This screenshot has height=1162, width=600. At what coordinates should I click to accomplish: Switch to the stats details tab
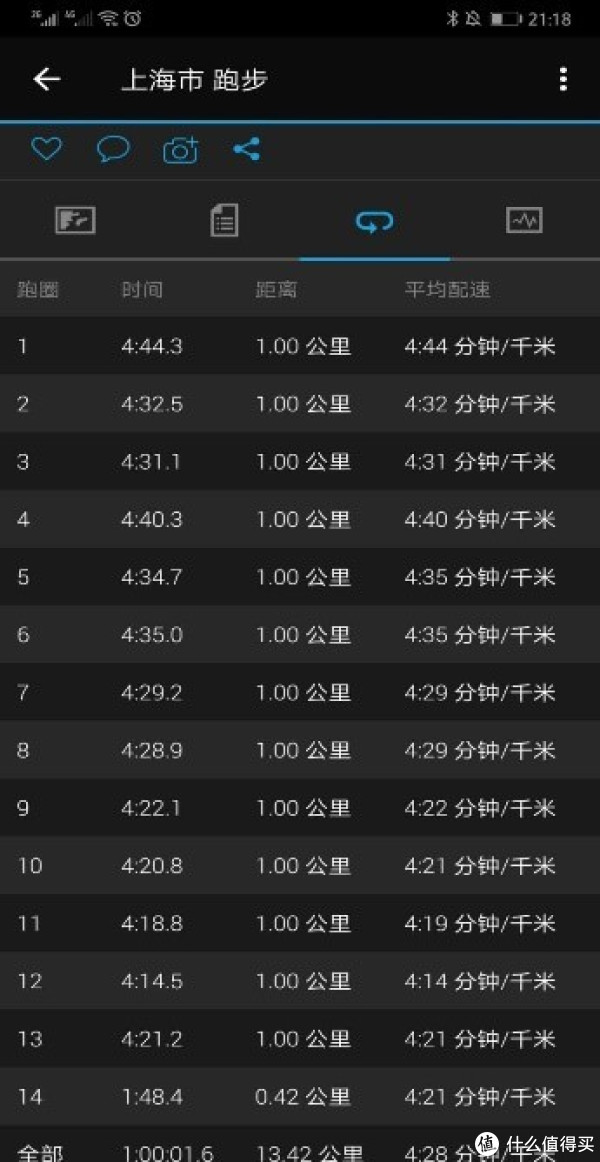(224, 220)
